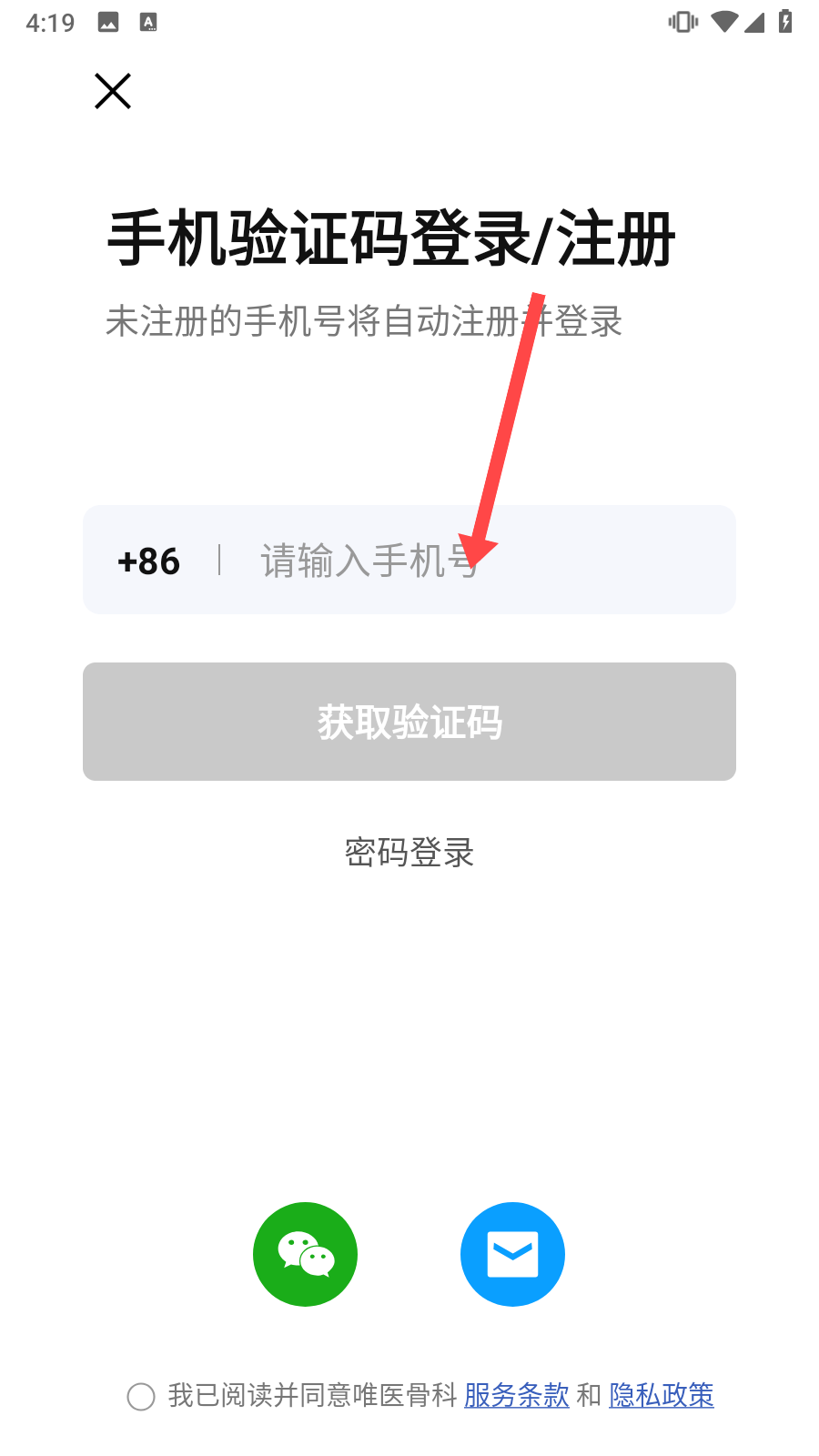Tap the phone number input field

[x=480, y=560]
